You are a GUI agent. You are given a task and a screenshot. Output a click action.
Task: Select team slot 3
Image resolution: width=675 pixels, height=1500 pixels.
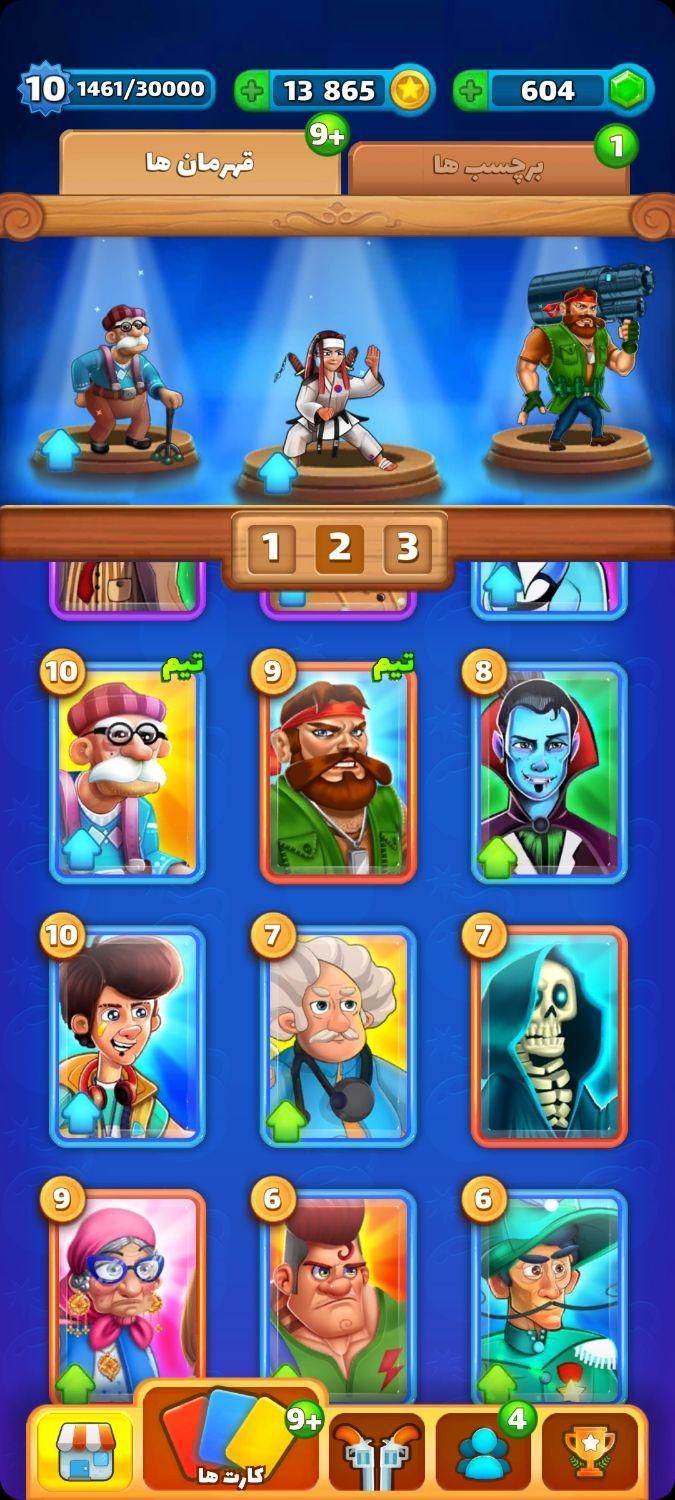coord(407,548)
